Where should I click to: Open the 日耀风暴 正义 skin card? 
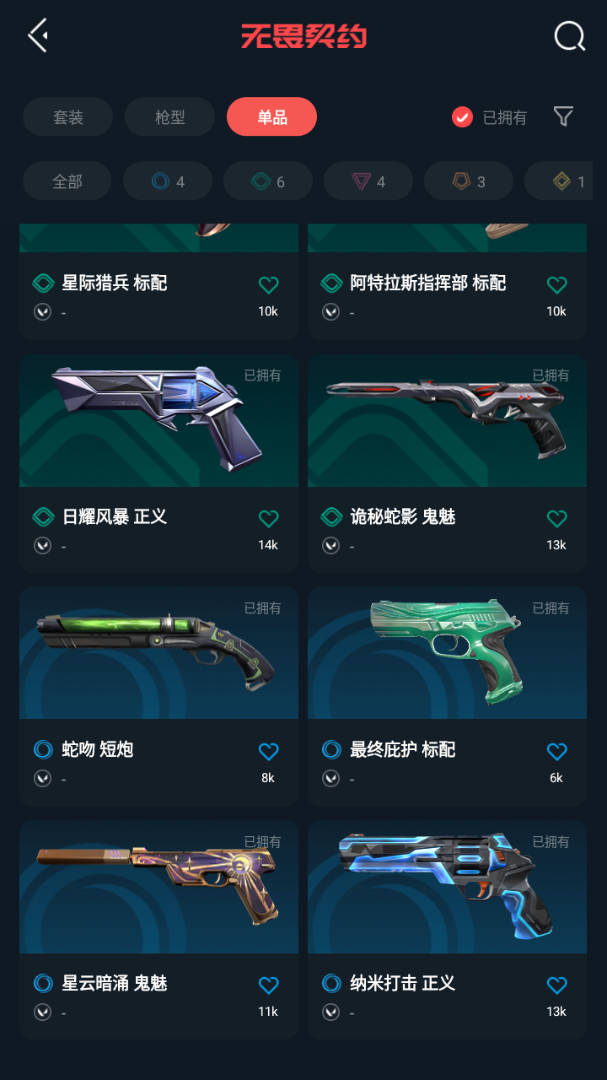pyautogui.click(x=158, y=463)
